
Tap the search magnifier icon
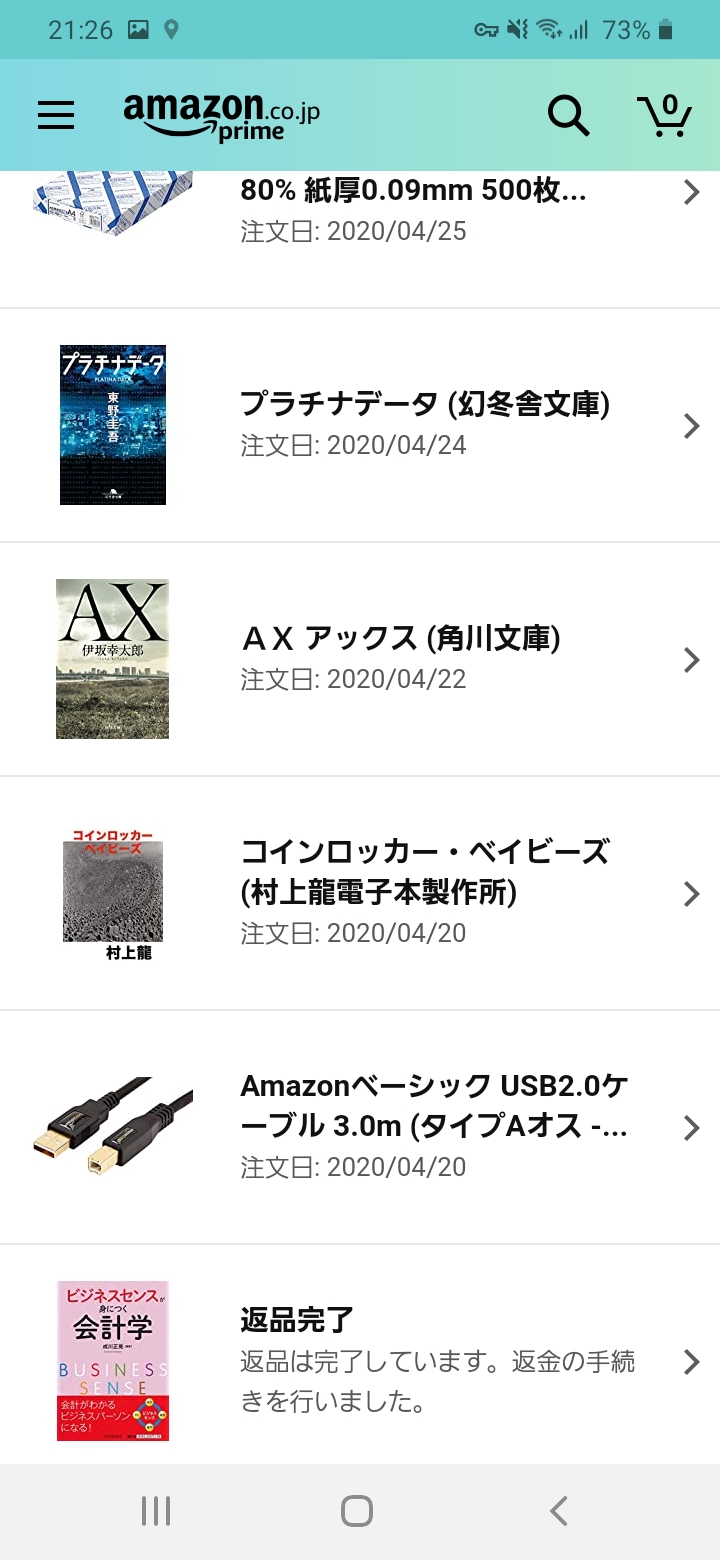coord(568,115)
